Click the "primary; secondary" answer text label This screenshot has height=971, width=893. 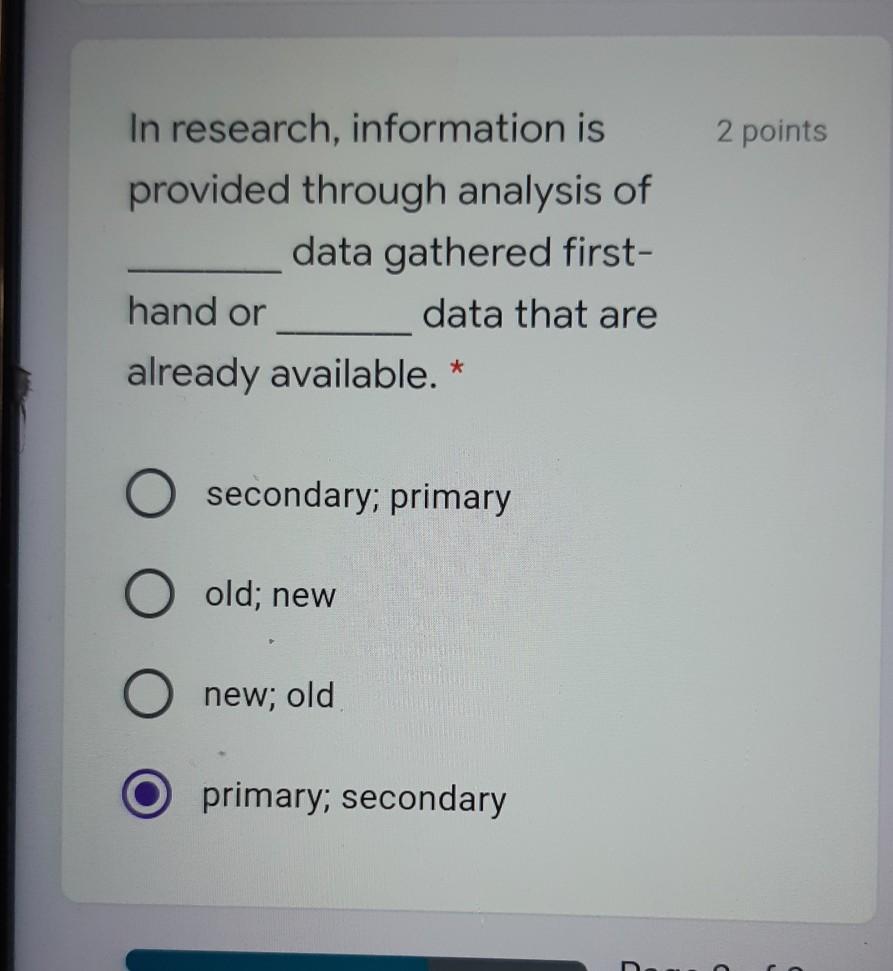click(x=352, y=797)
